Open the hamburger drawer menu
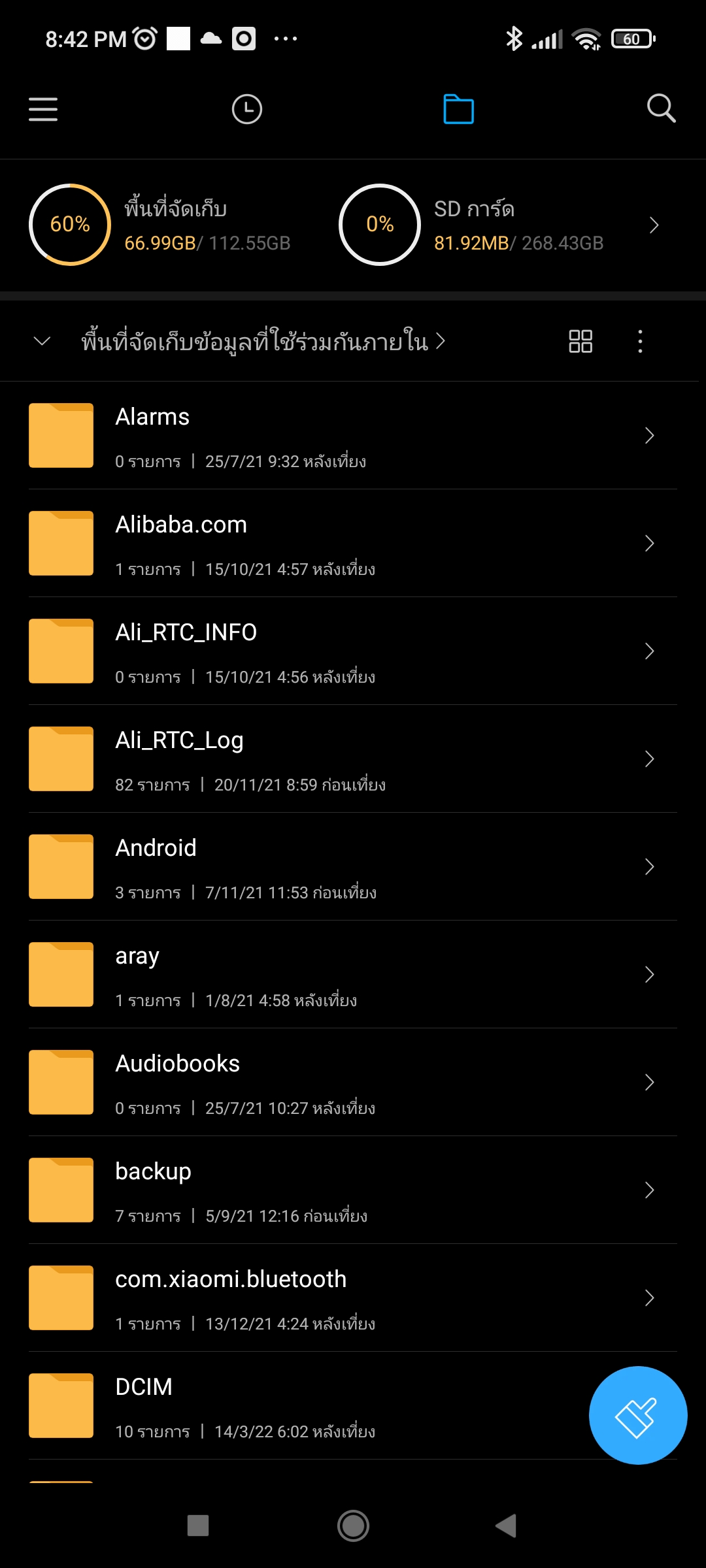The width and height of the screenshot is (706, 1568). (x=43, y=109)
